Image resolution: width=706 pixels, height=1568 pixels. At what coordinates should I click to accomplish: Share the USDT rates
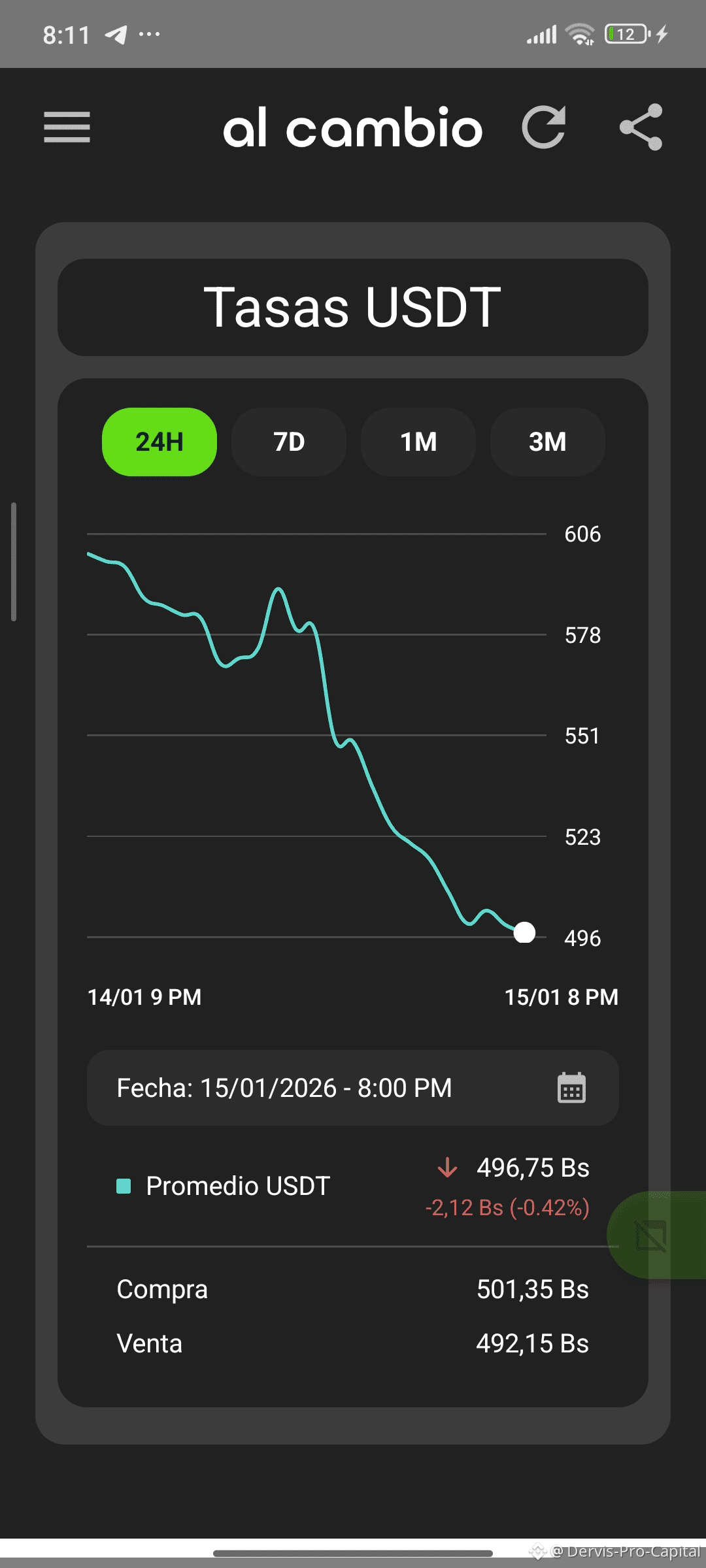point(641,127)
